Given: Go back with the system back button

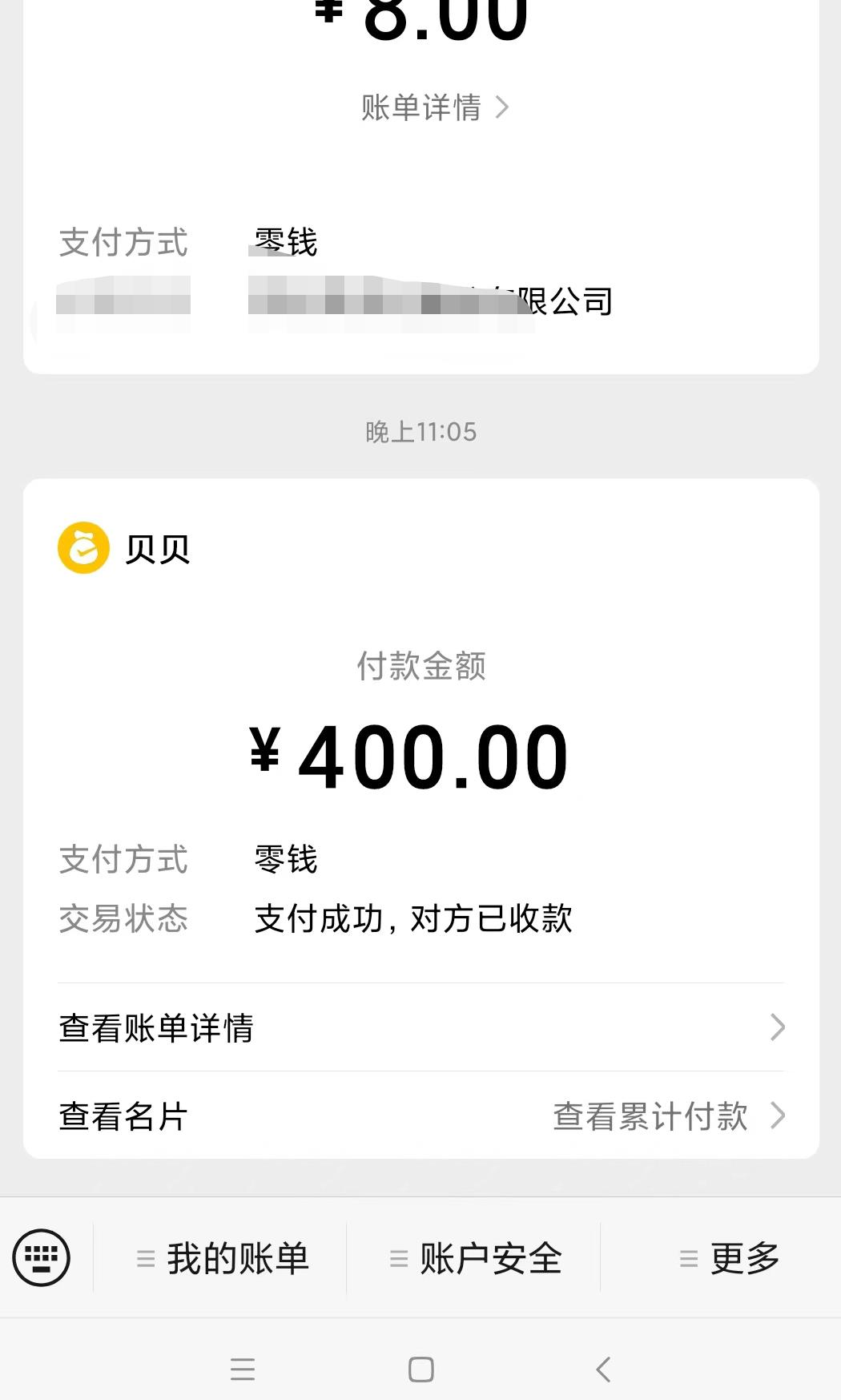Looking at the screenshot, I should [604, 1369].
